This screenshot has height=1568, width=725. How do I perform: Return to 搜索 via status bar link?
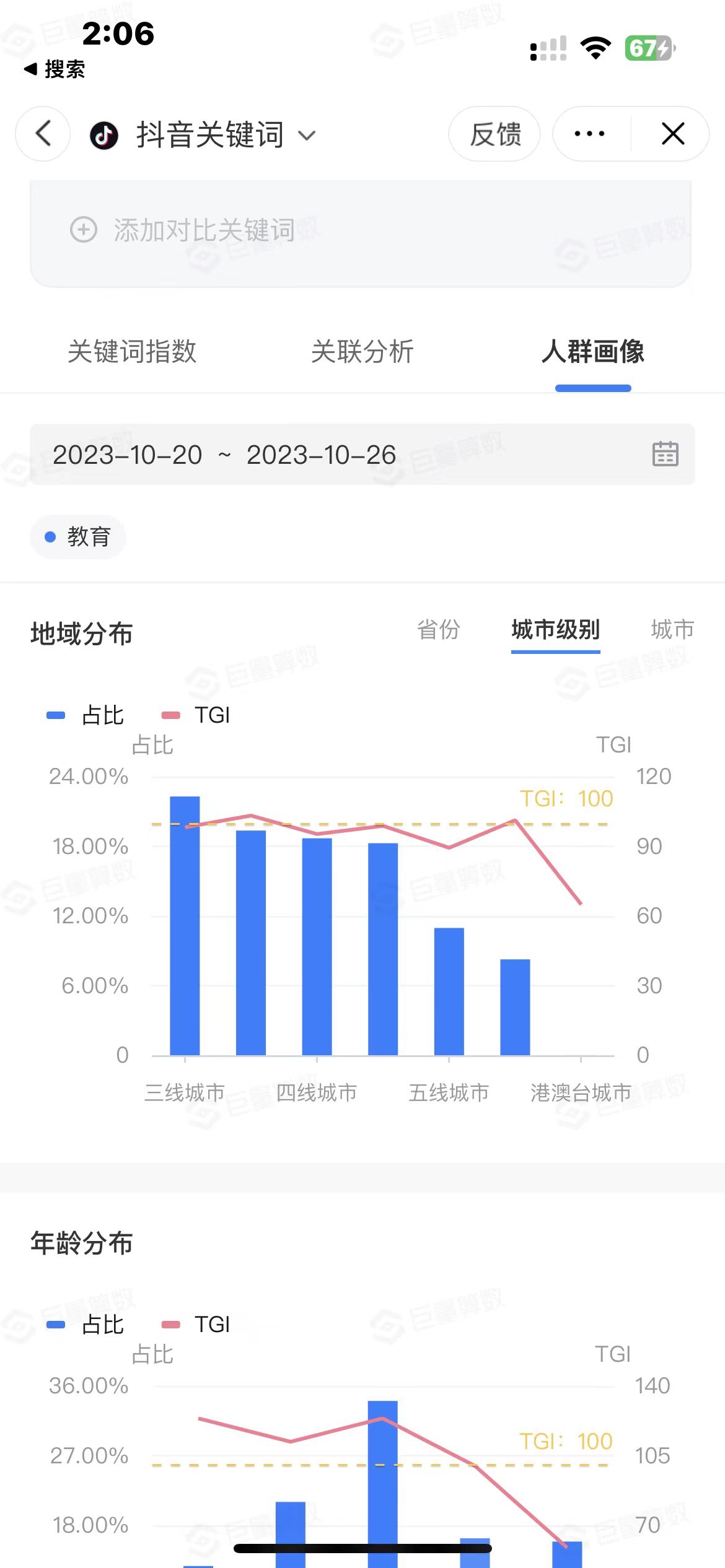point(55,69)
